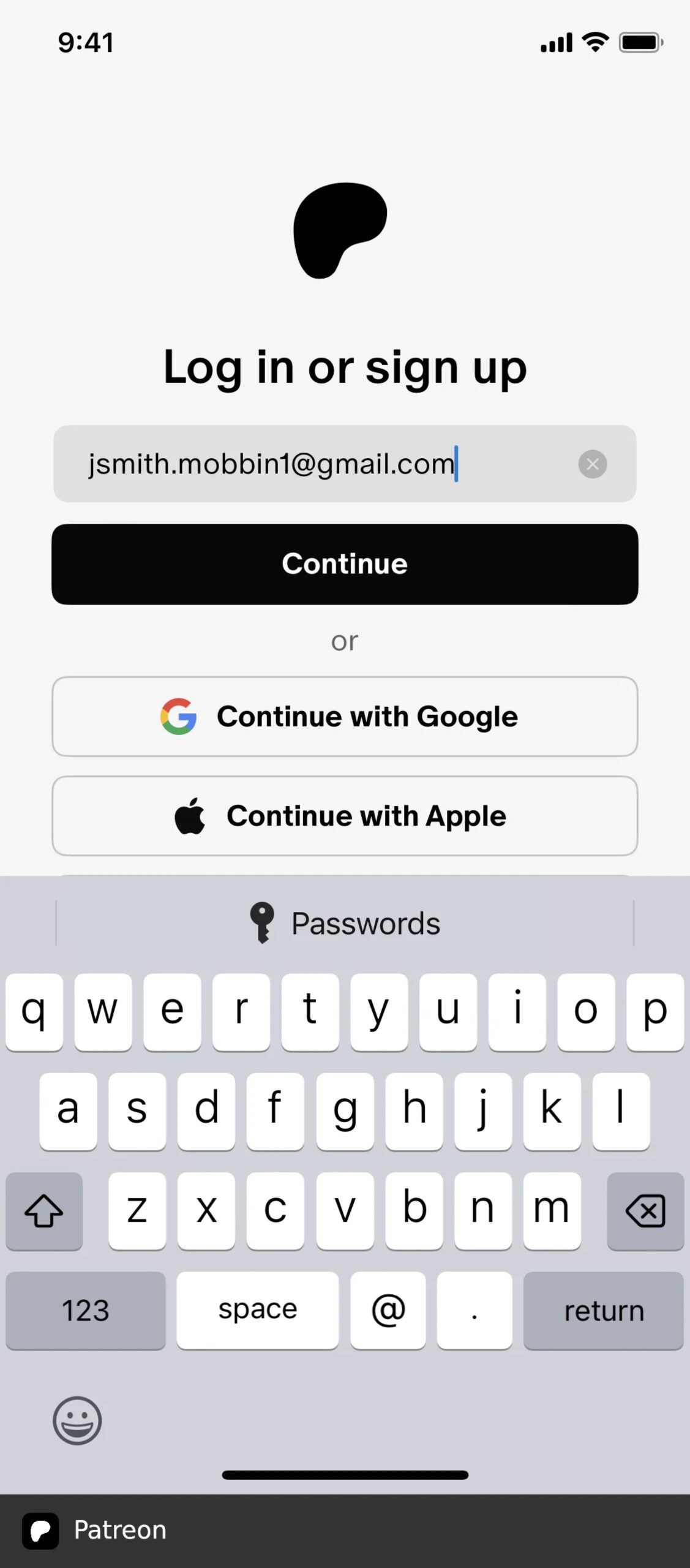Tap the email address input field
Screen dimensions: 690x1568
tap(345, 464)
